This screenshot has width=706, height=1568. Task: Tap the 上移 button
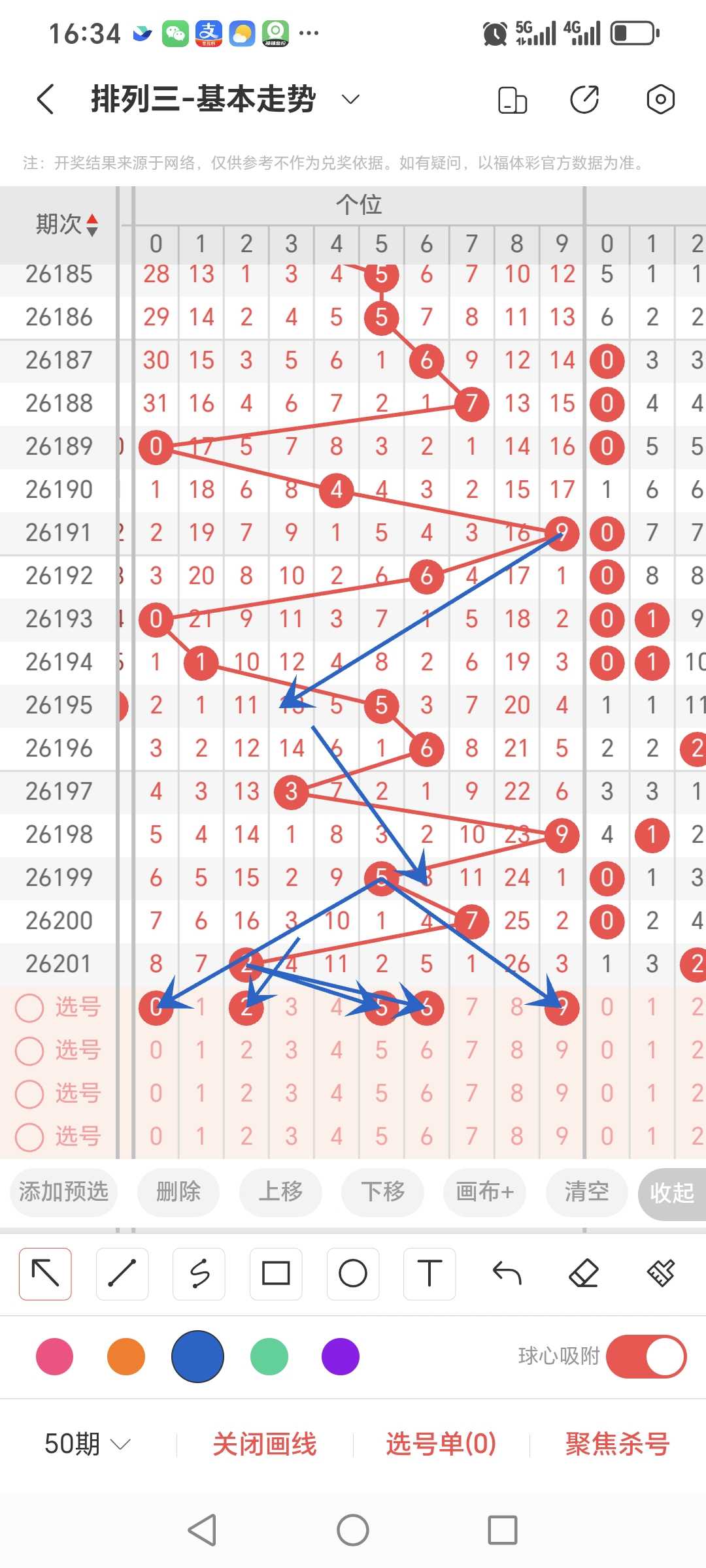pyautogui.click(x=280, y=1192)
